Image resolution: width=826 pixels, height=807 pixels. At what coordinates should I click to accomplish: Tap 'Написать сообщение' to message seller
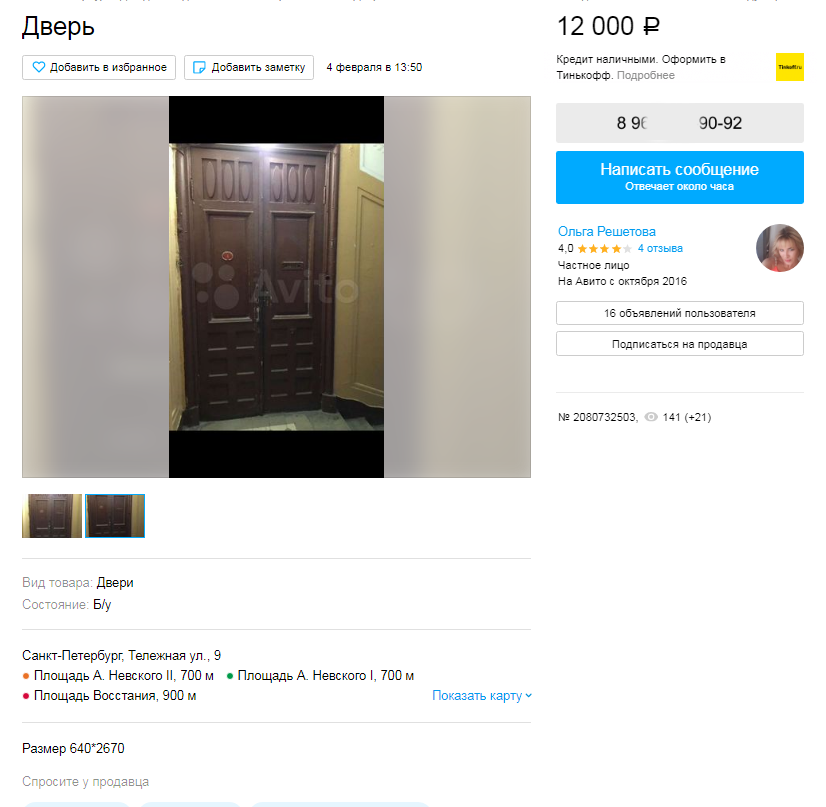pos(679,177)
